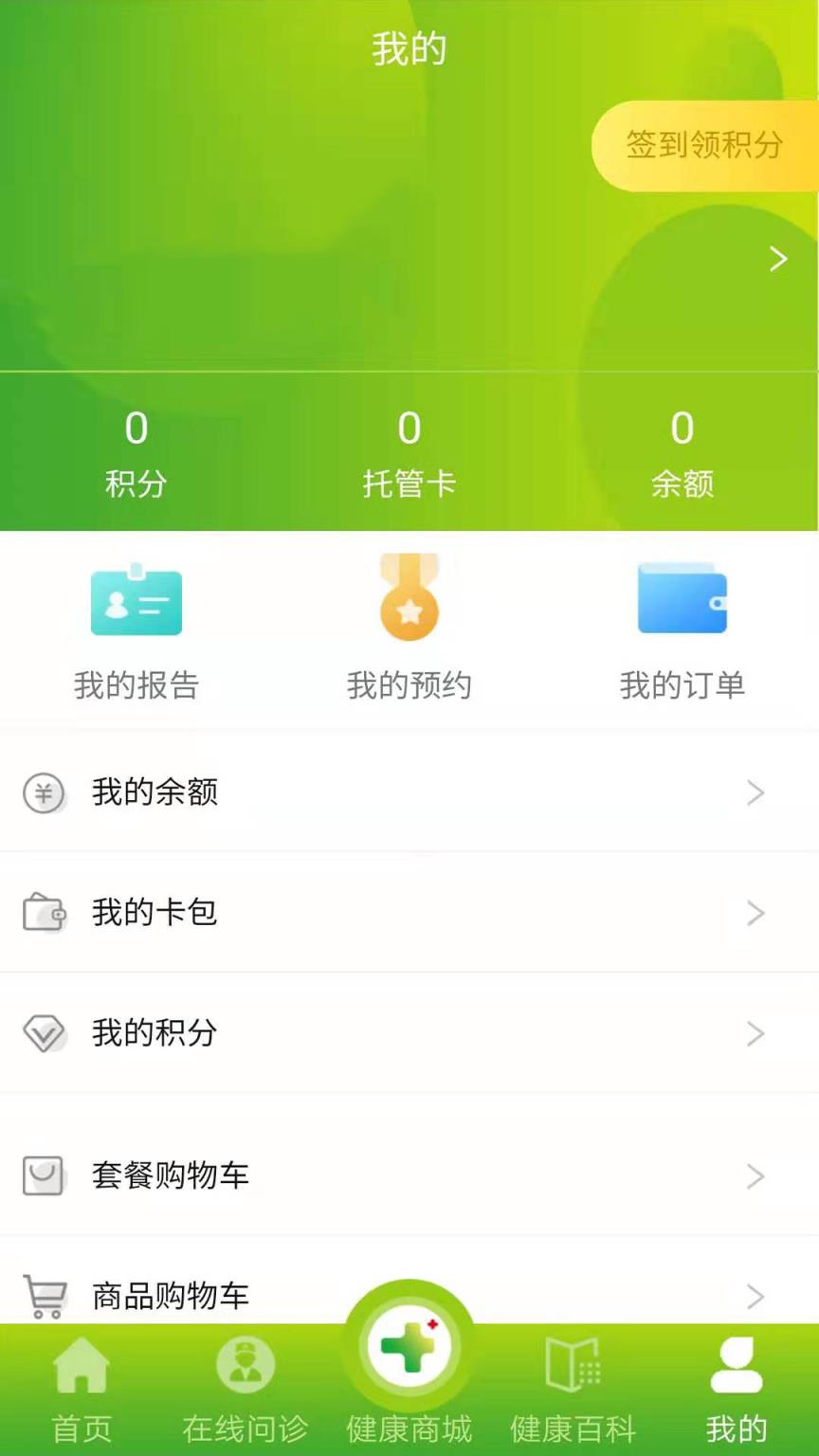Screen dimensions: 819x1456
Task: Switch to the 我的 tab
Action: tap(736, 1384)
